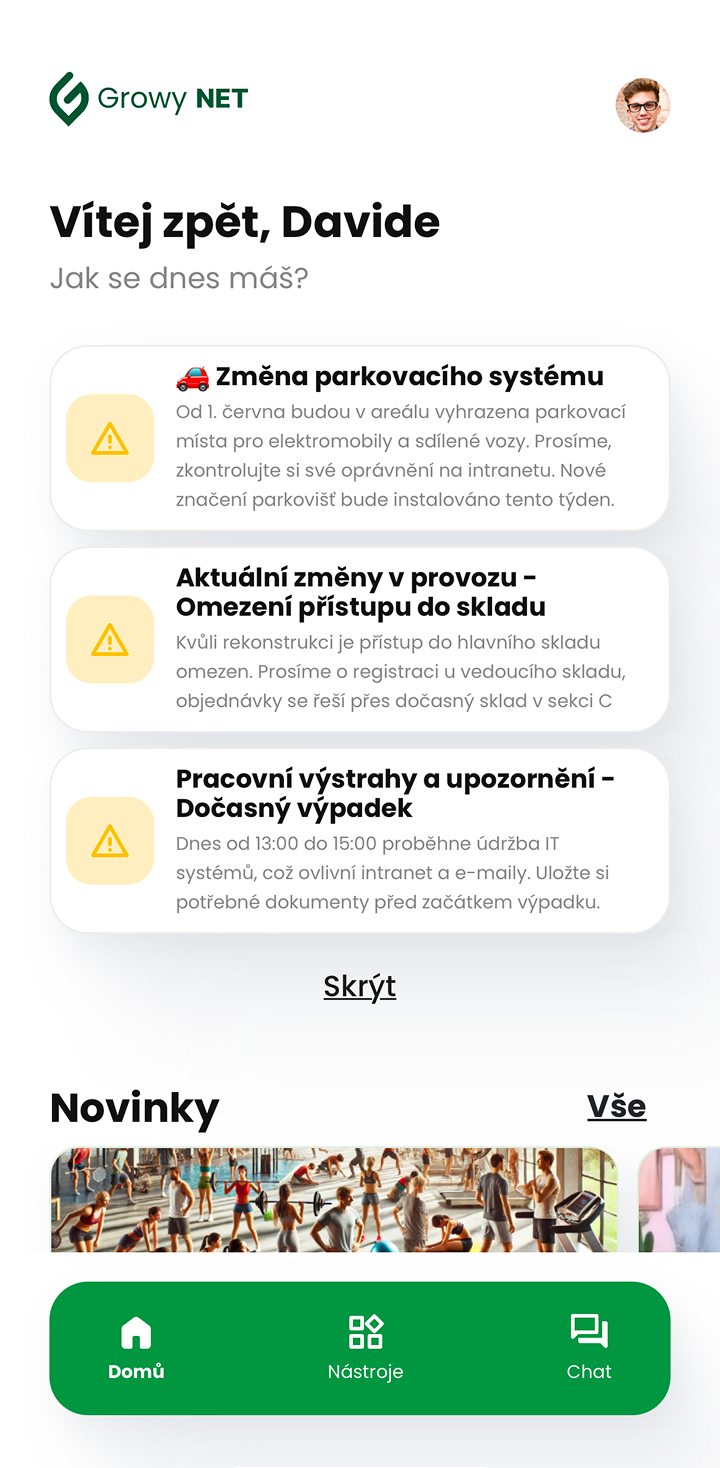The width and height of the screenshot is (720, 1468).
Task: Go to the Domů tab
Action: (x=136, y=1348)
